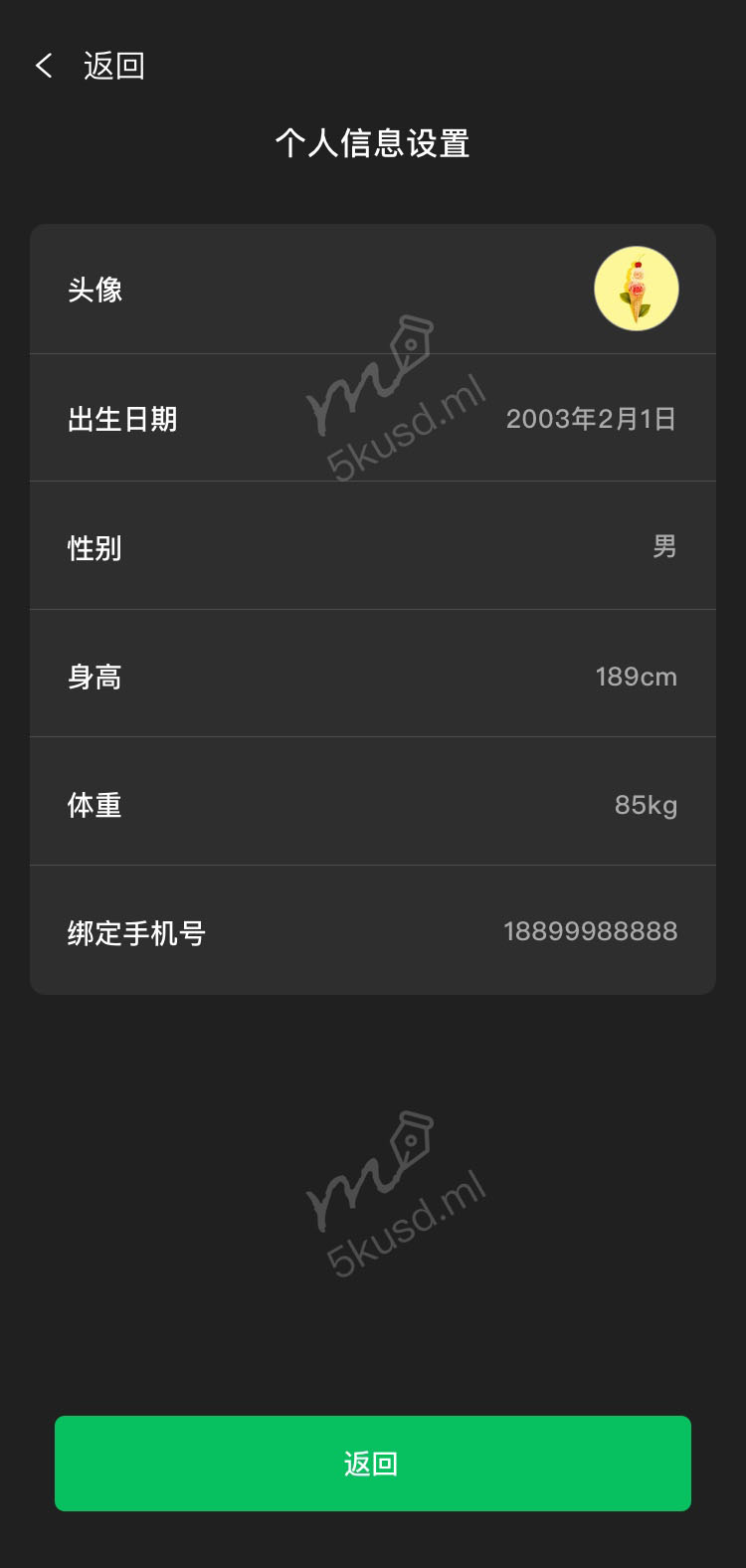The width and height of the screenshot is (746, 1568).
Task: Edit the 出生日期 birth date row
Action: tap(372, 419)
